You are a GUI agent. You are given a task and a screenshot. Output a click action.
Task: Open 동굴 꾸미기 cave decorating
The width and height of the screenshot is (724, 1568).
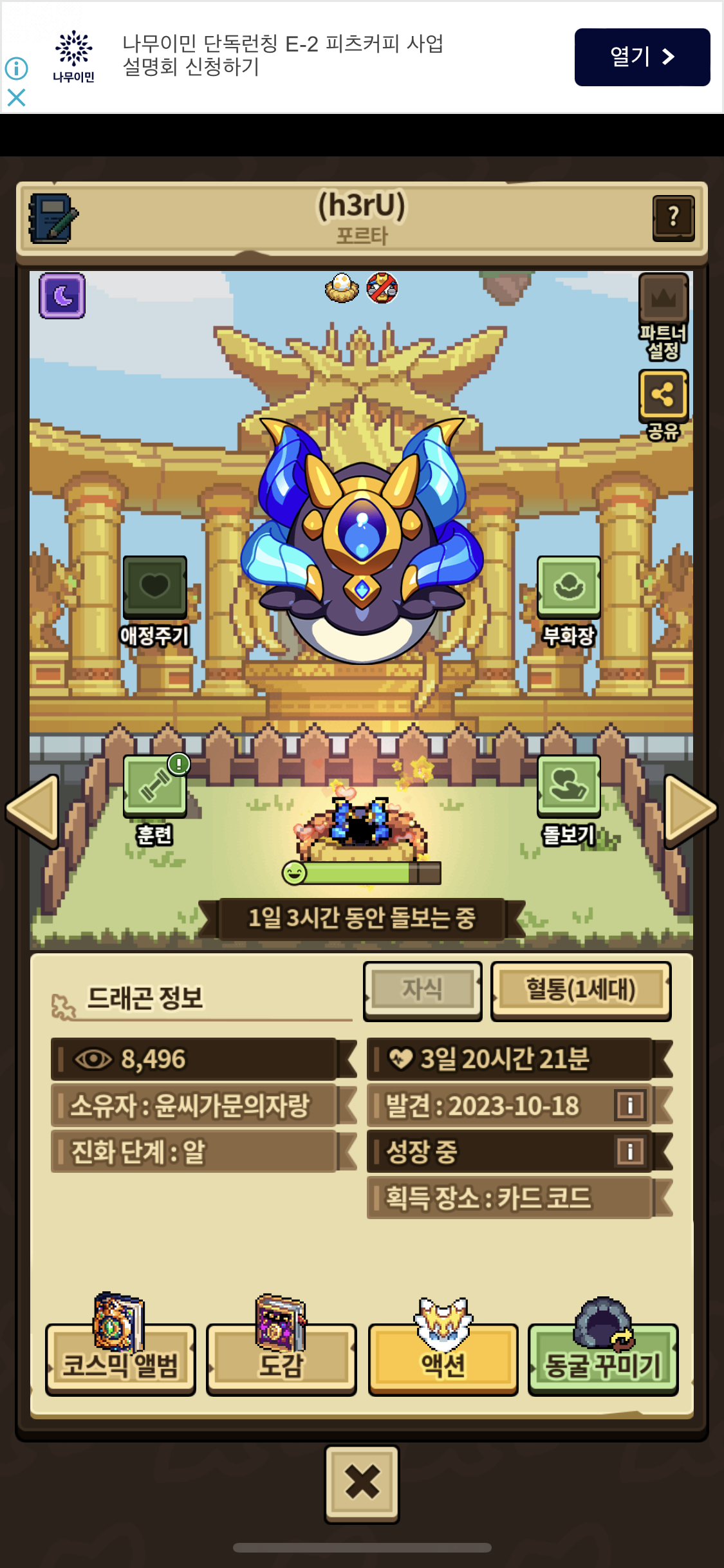pos(603,1350)
